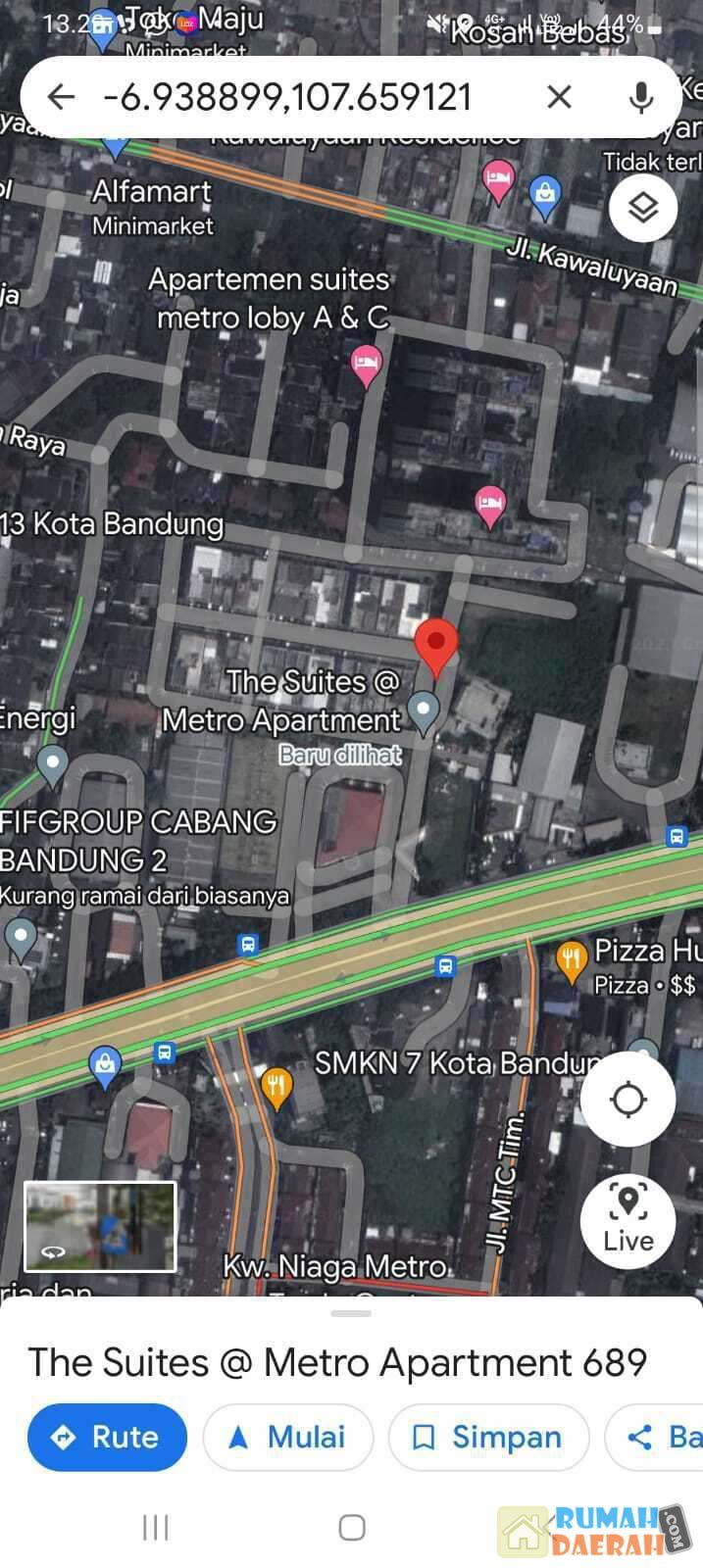703x1568 pixels.
Task: Start navigation with Mulai
Action: tap(287, 1437)
